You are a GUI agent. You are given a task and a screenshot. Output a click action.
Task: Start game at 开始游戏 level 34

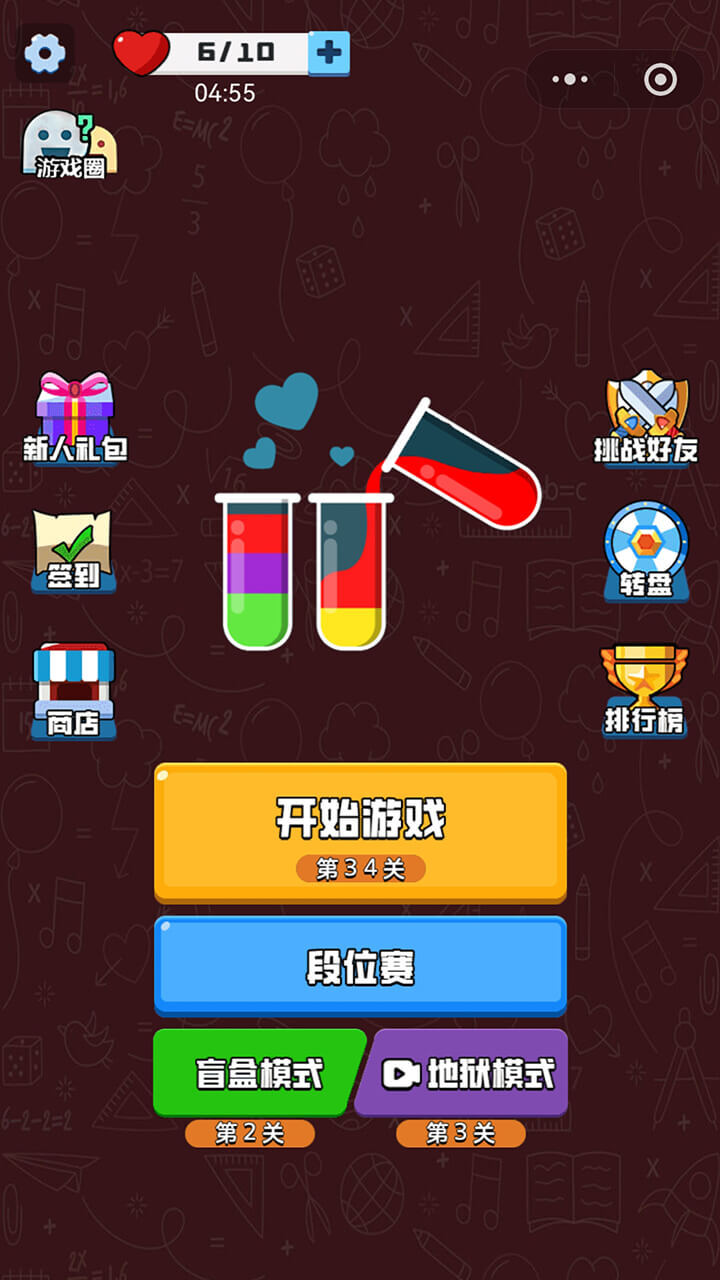coord(360,830)
